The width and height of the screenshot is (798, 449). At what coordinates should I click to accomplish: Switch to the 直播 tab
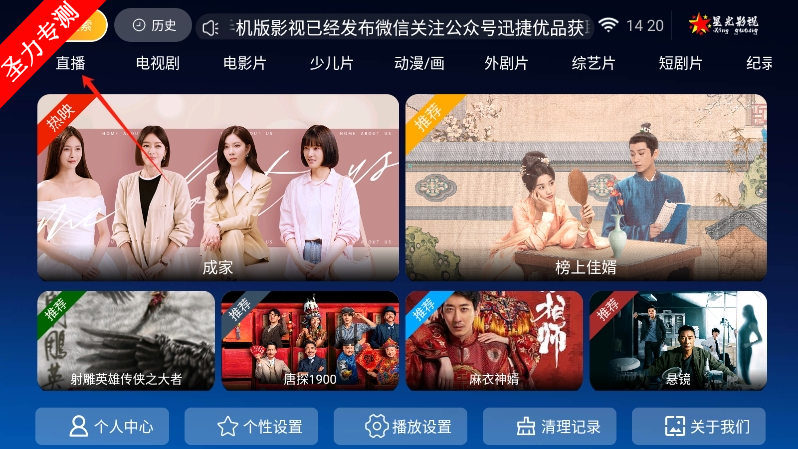tap(71, 63)
